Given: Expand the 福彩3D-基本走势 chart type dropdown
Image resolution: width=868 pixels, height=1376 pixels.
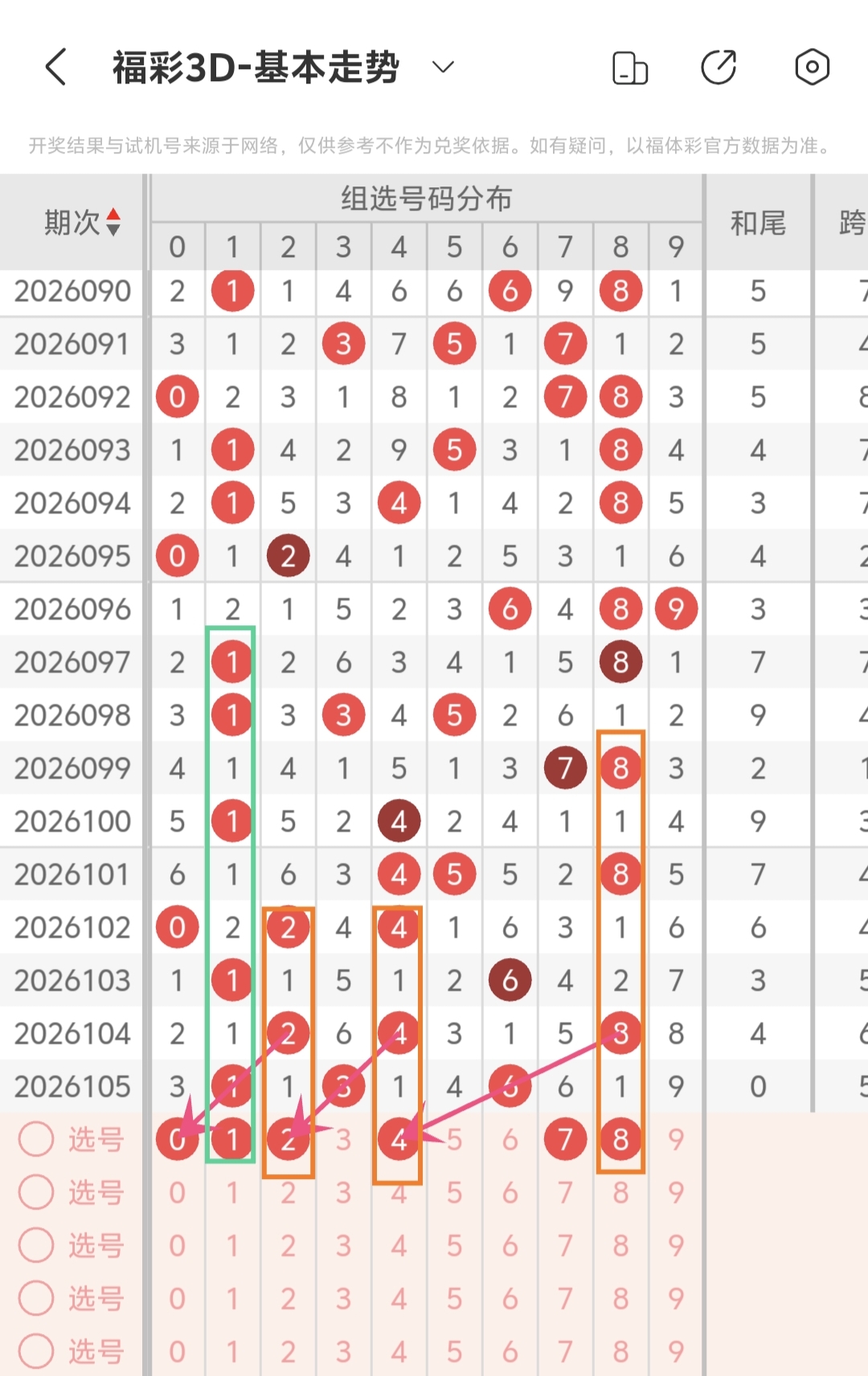Looking at the screenshot, I should [x=443, y=67].
